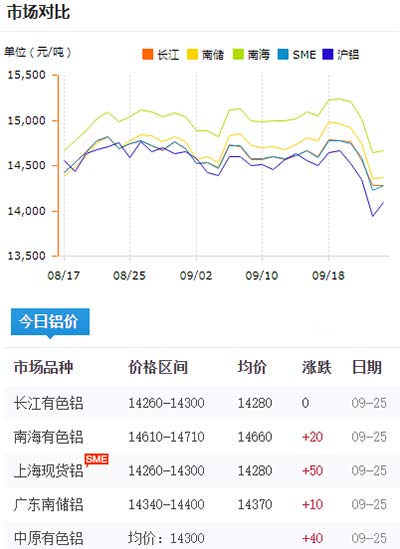Toggle the 沪铝 series in the chart legend
This screenshot has width=400, height=549.
pyautogui.click(x=341, y=55)
